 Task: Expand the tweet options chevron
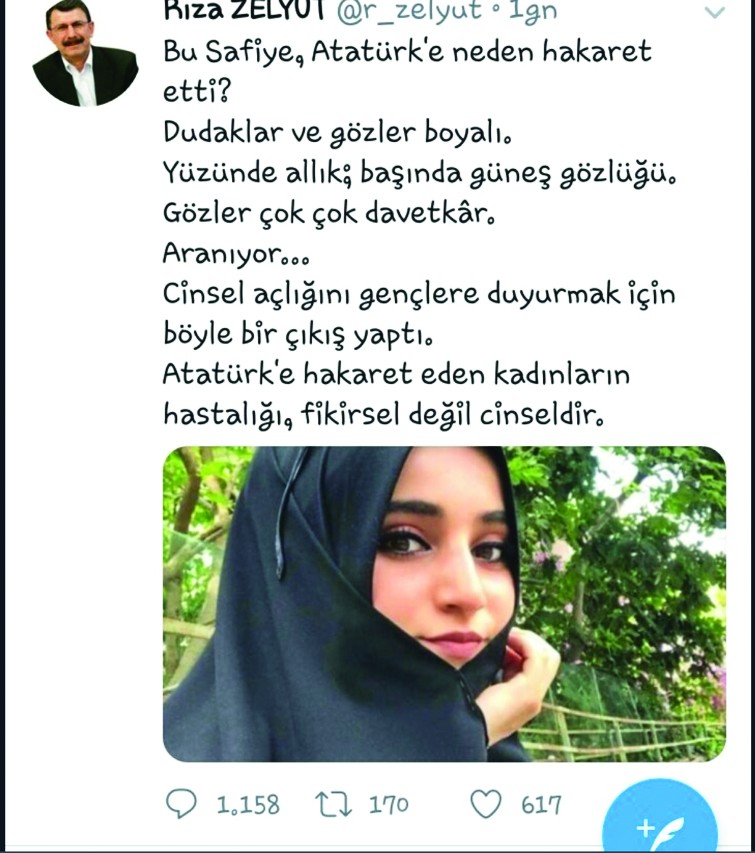point(714,13)
